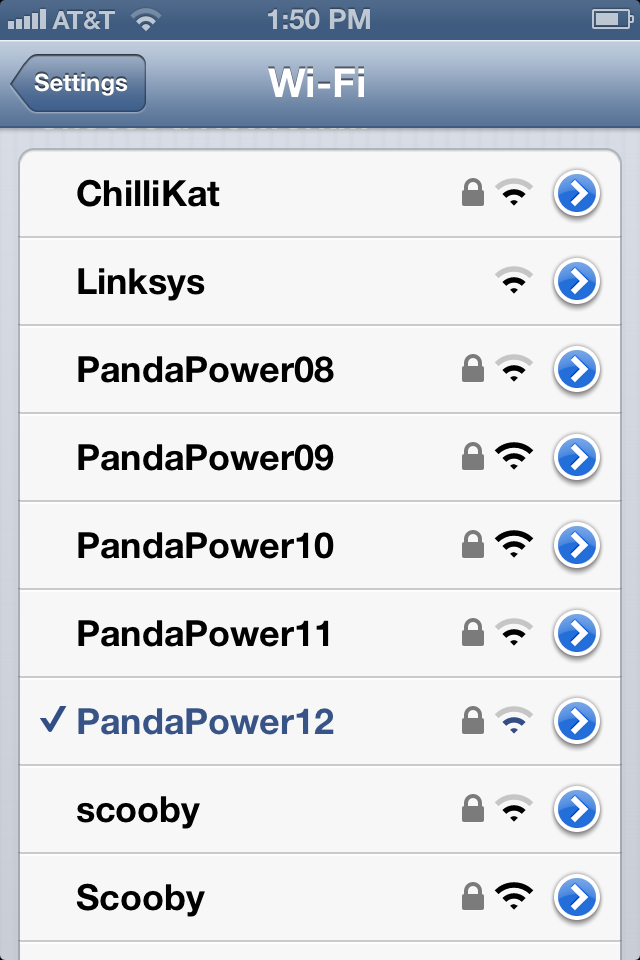Open PandaPower09 details arrow
640x960 pixels.
tap(577, 458)
